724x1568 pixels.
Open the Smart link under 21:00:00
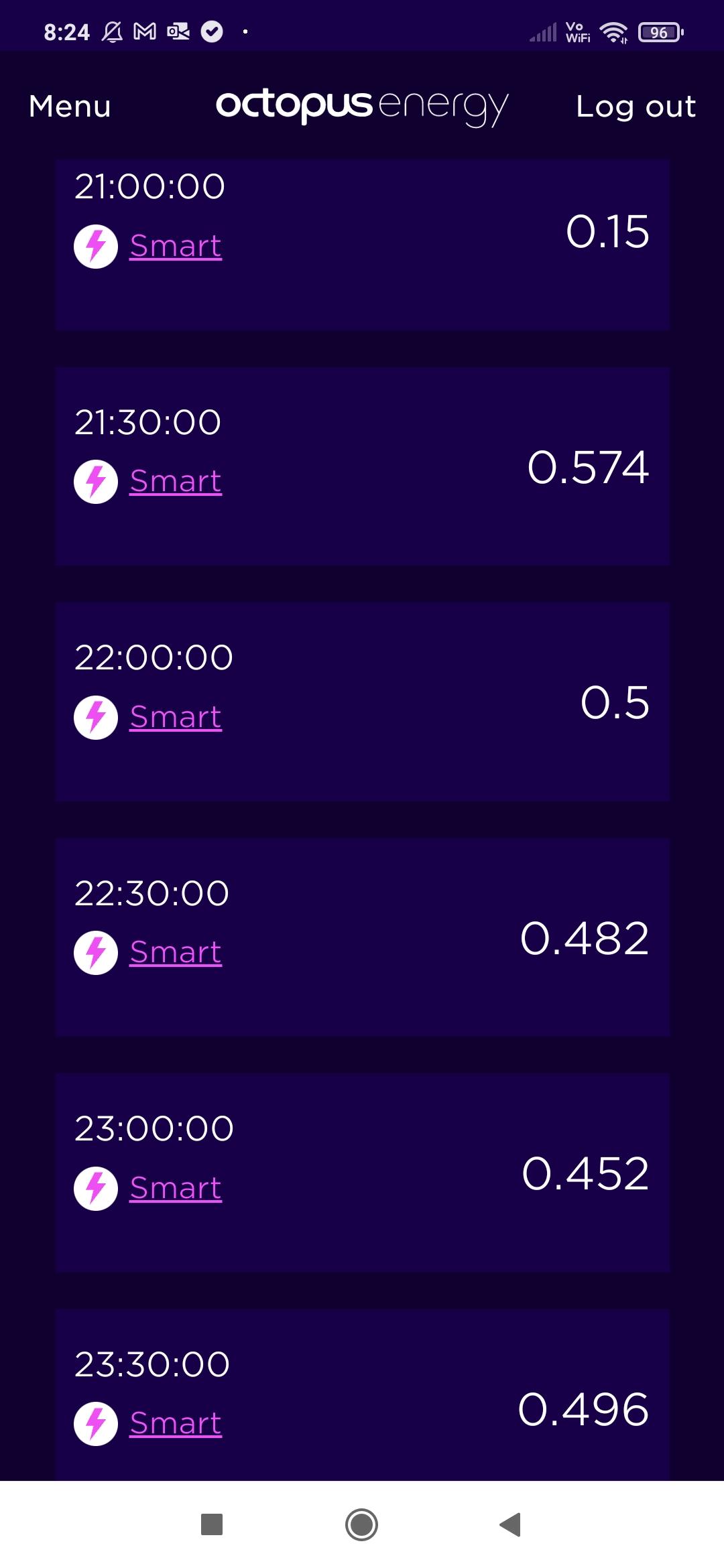click(x=176, y=246)
